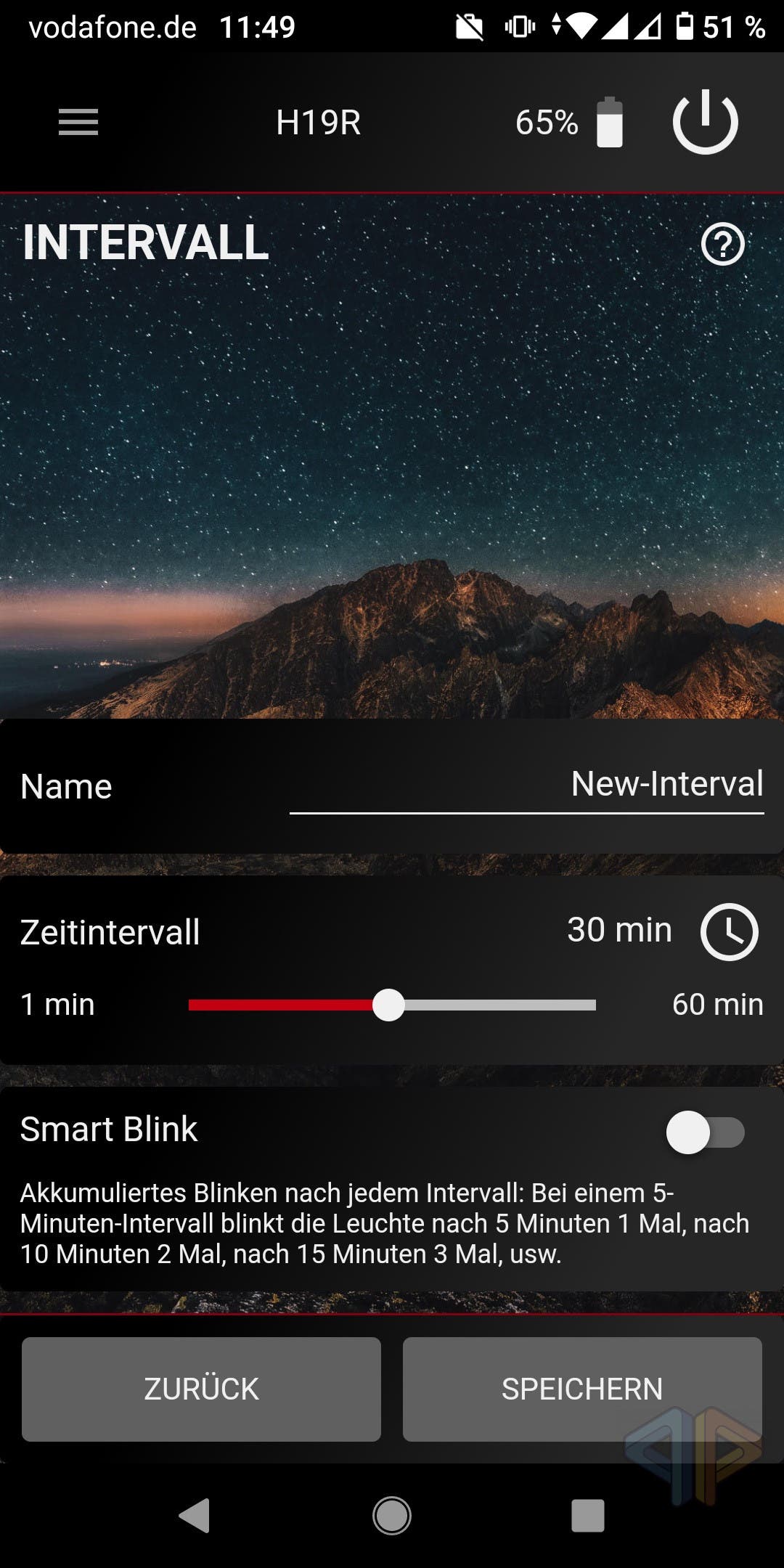Screen dimensions: 784x1568
Task: Open the Intervall help question mark
Action: click(x=722, y=245)
